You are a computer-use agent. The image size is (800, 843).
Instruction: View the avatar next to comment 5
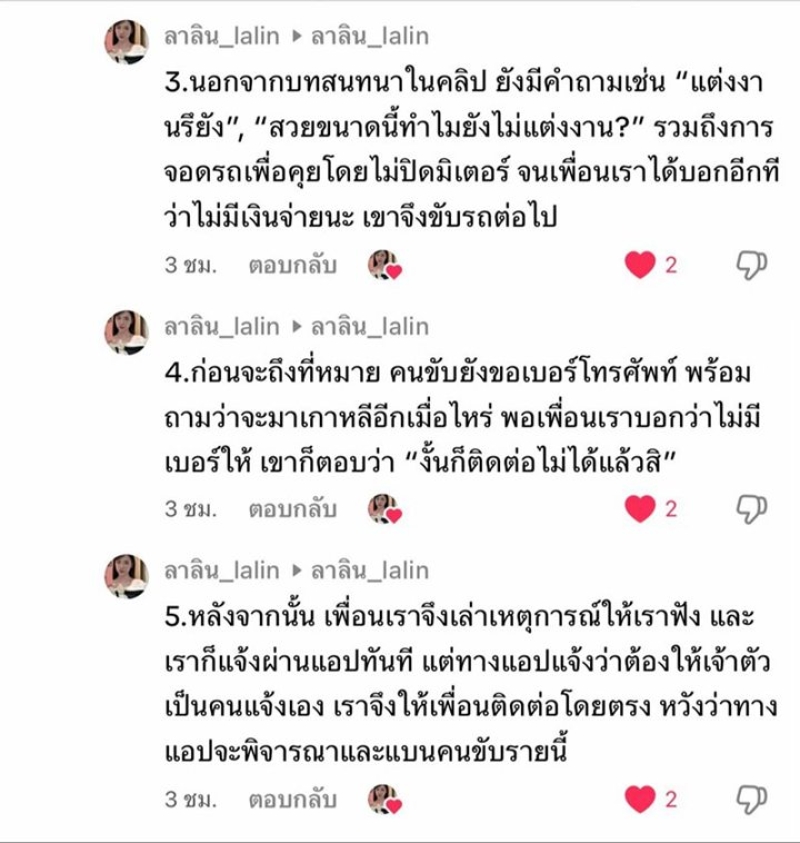(127, 575)
